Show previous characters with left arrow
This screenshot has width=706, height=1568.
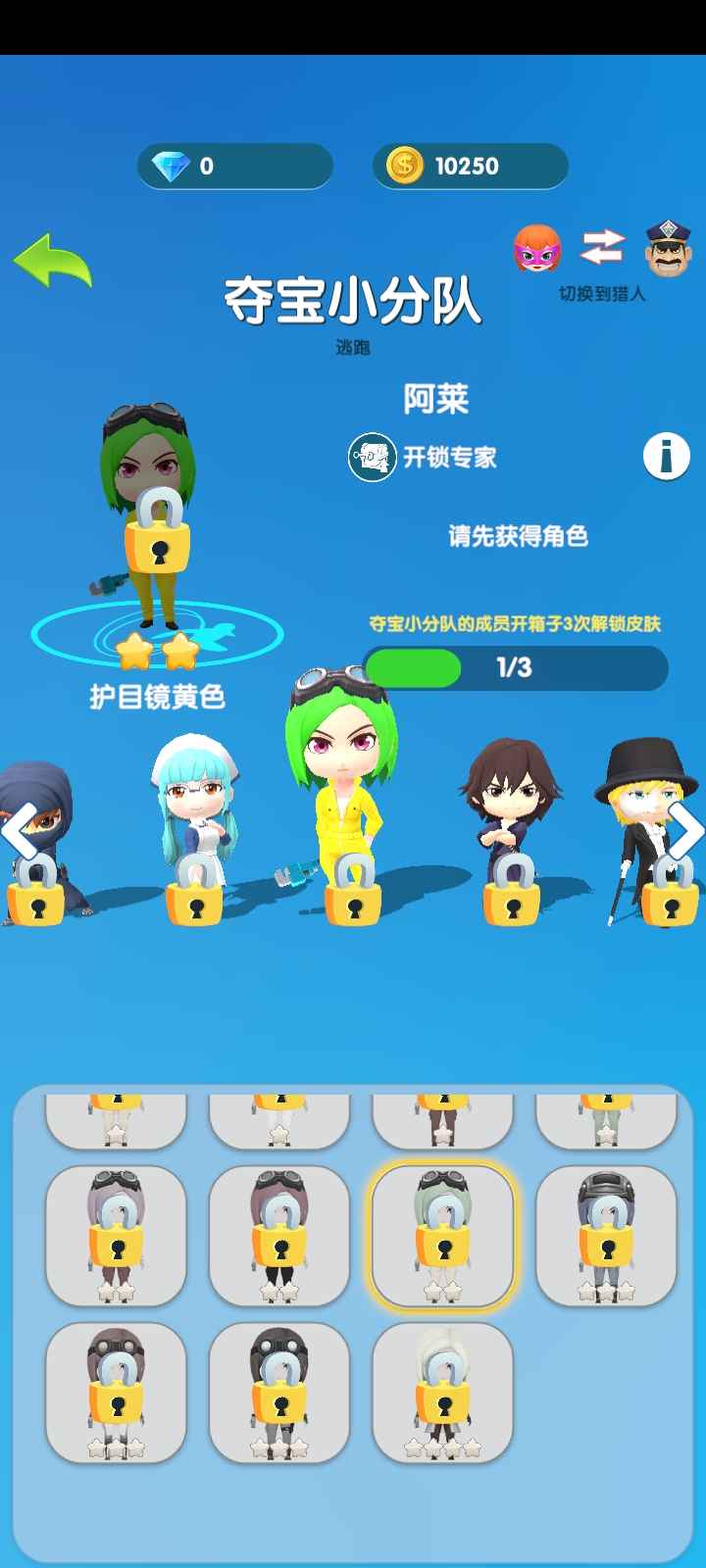point(20,831)
